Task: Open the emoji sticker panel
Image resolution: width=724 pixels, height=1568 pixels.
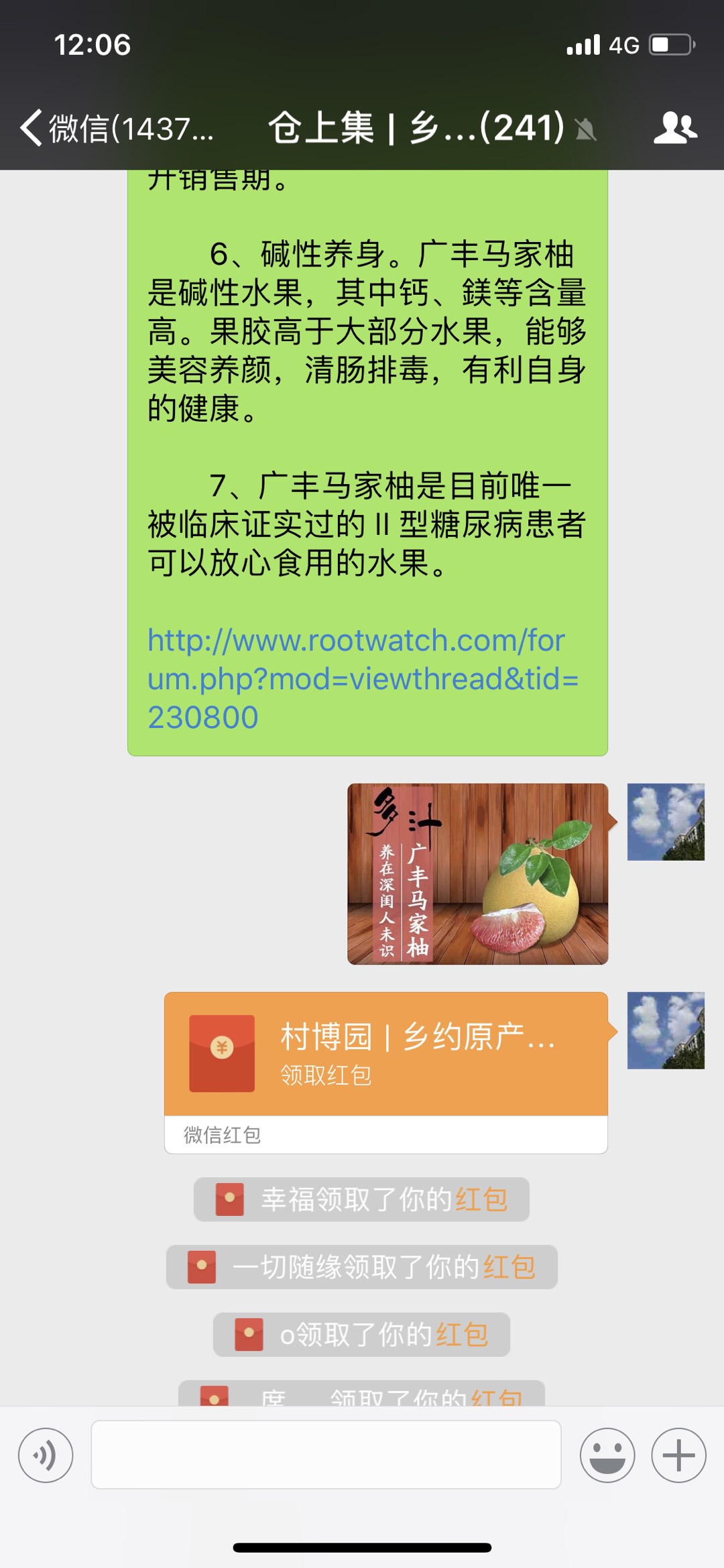Action: [607, 1455]
